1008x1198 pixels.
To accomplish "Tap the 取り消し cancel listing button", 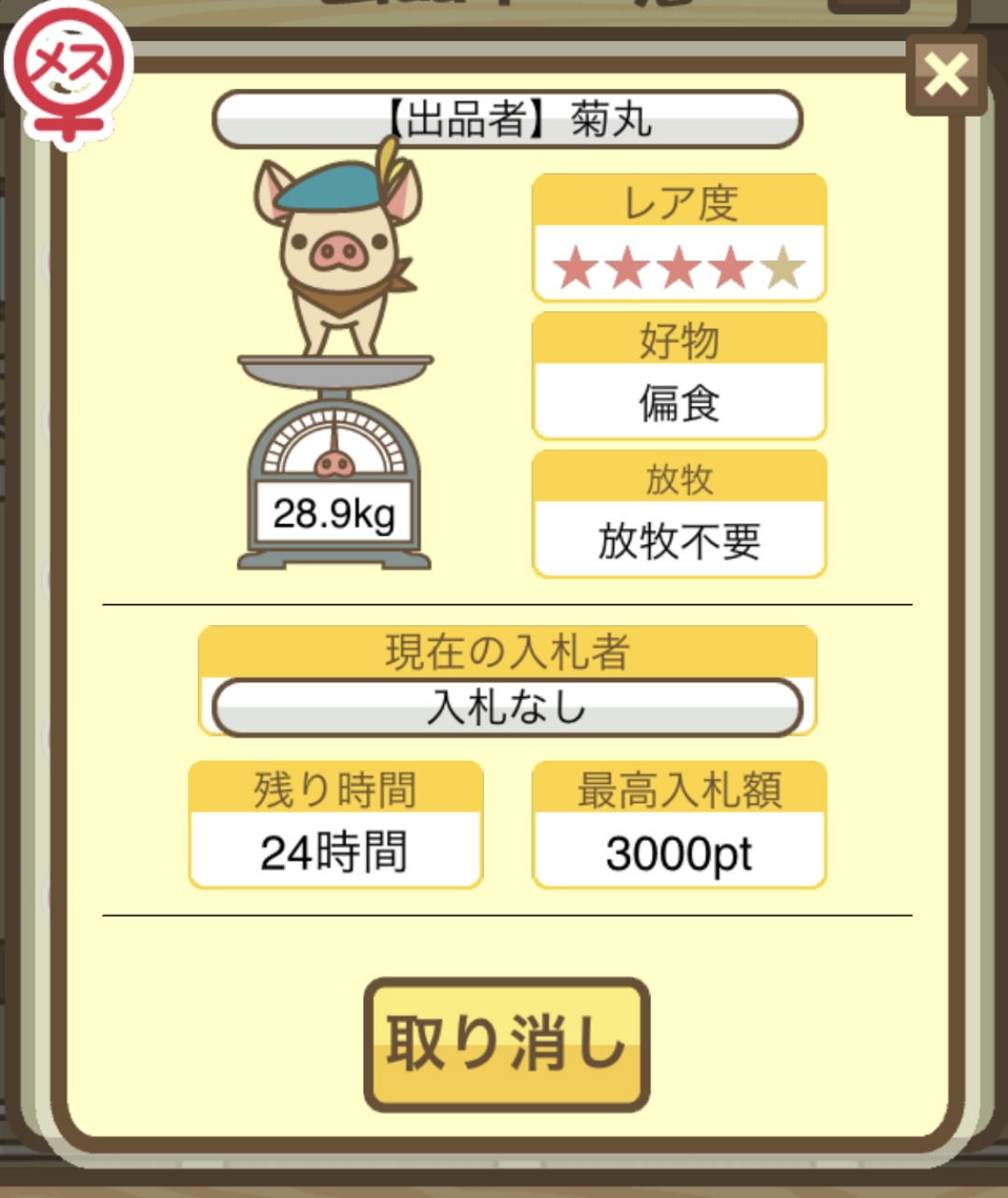I will click(506, 1044).
